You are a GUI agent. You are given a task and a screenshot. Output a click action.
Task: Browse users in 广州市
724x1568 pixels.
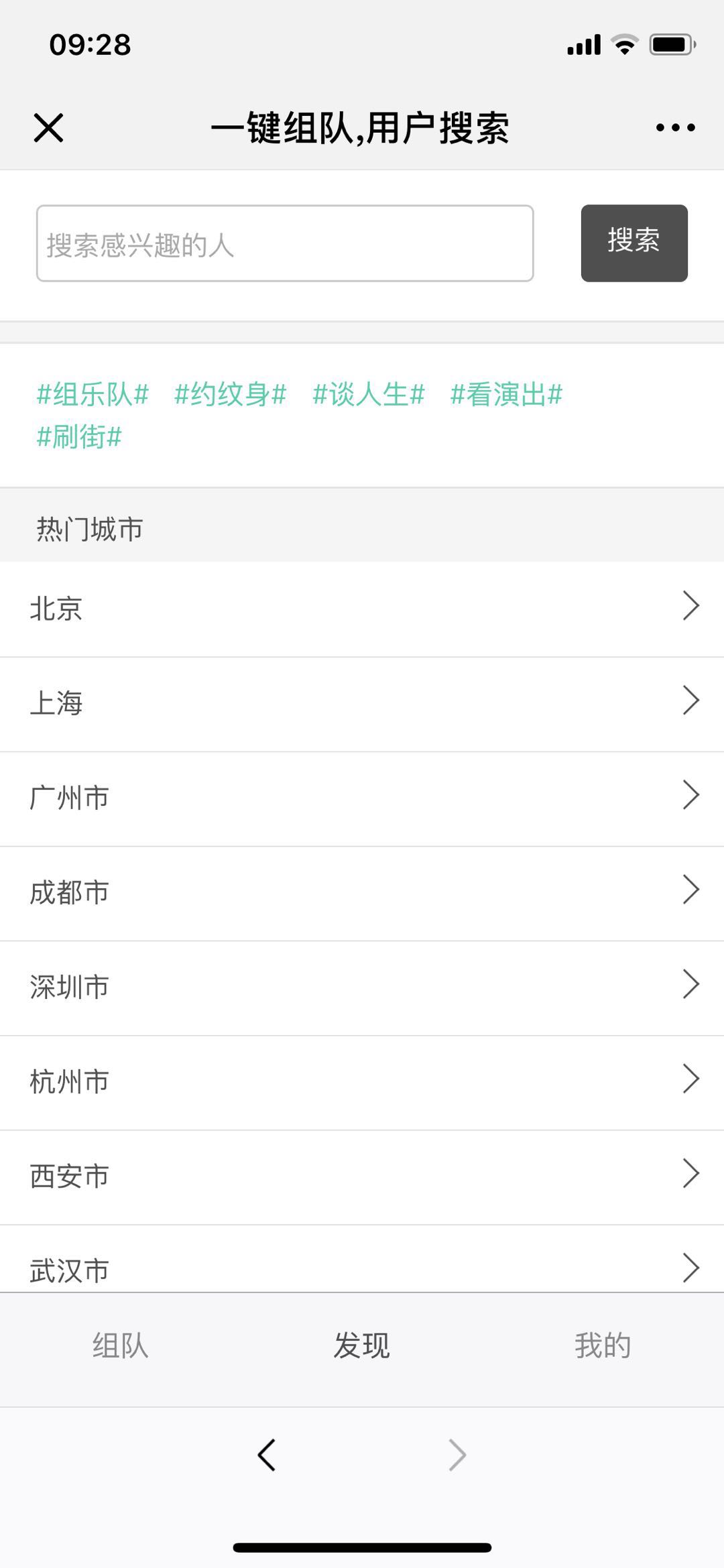tap(362, 798)
